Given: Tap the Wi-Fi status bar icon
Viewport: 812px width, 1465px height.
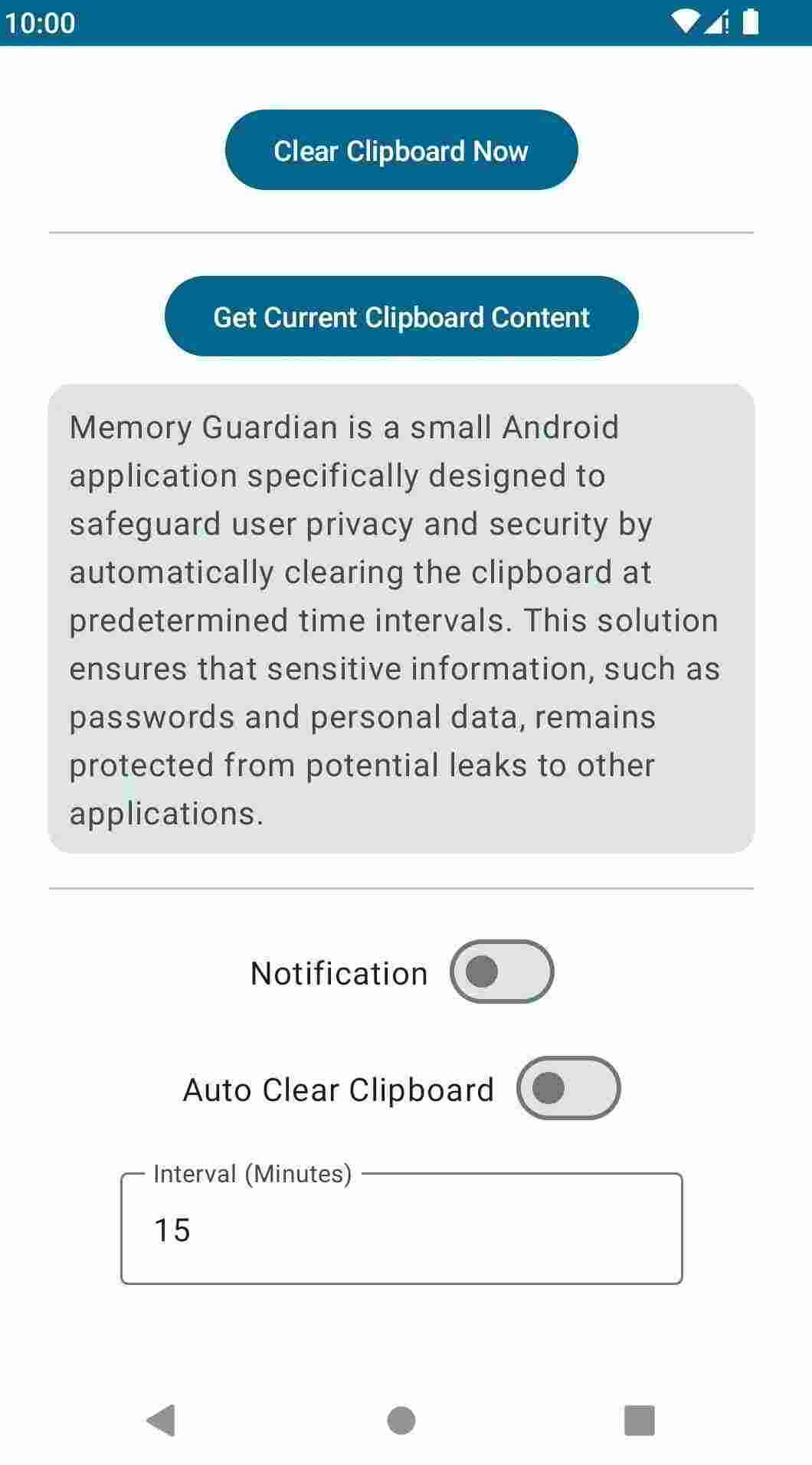Looking at the screenshot, I should 686,21.
